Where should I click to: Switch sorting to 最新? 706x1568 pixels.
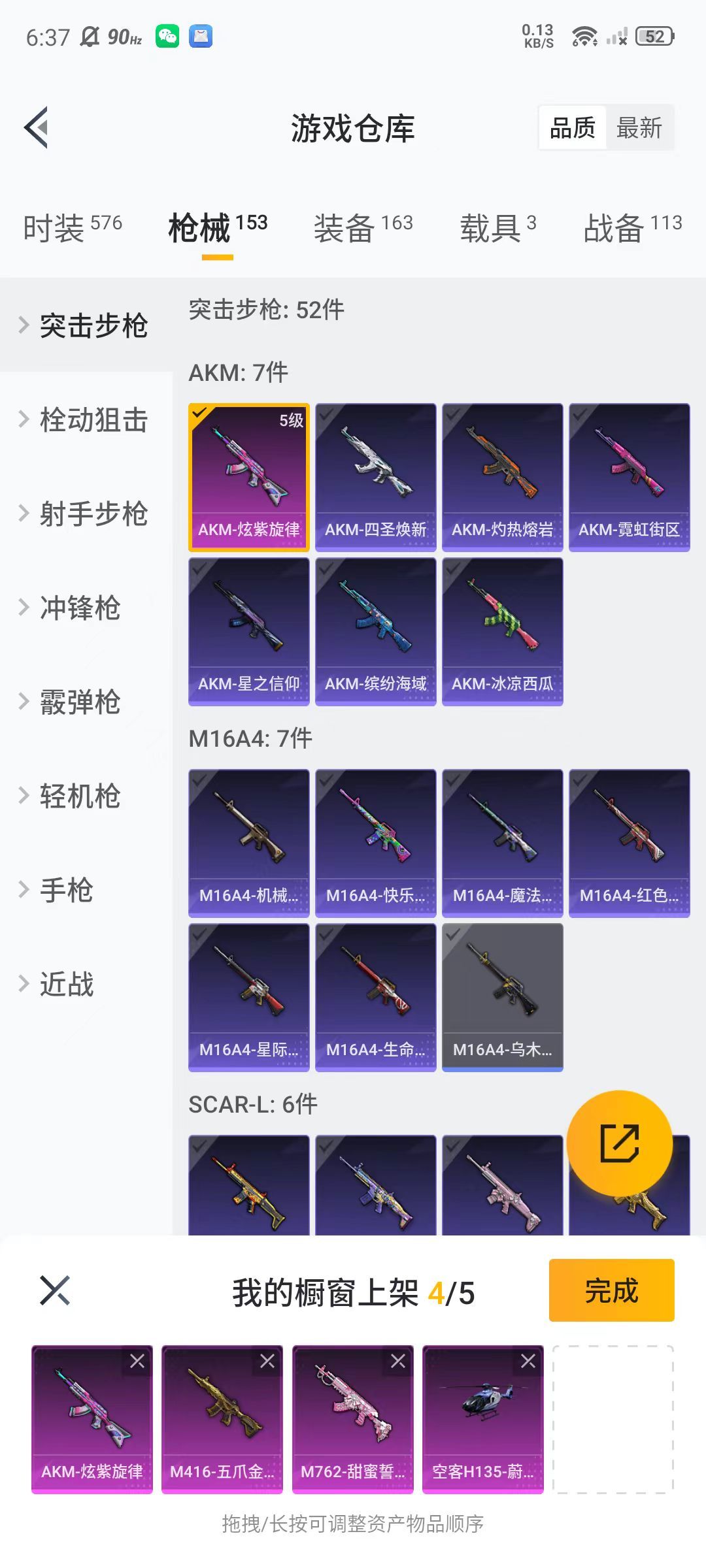(x=639, y=128)
